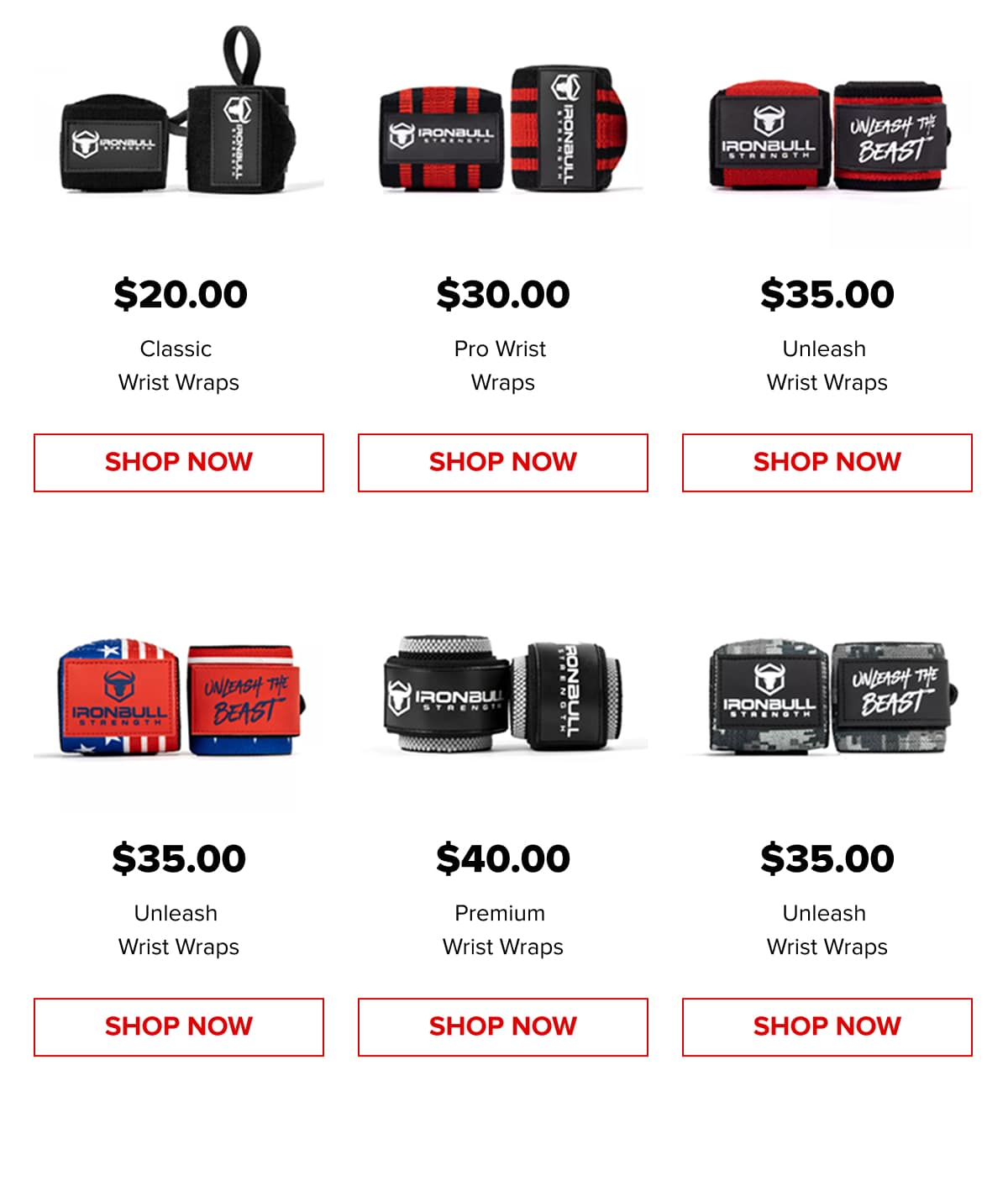
Task: Open the black Classic Wrist Wraps image
Action: point(178,126)
